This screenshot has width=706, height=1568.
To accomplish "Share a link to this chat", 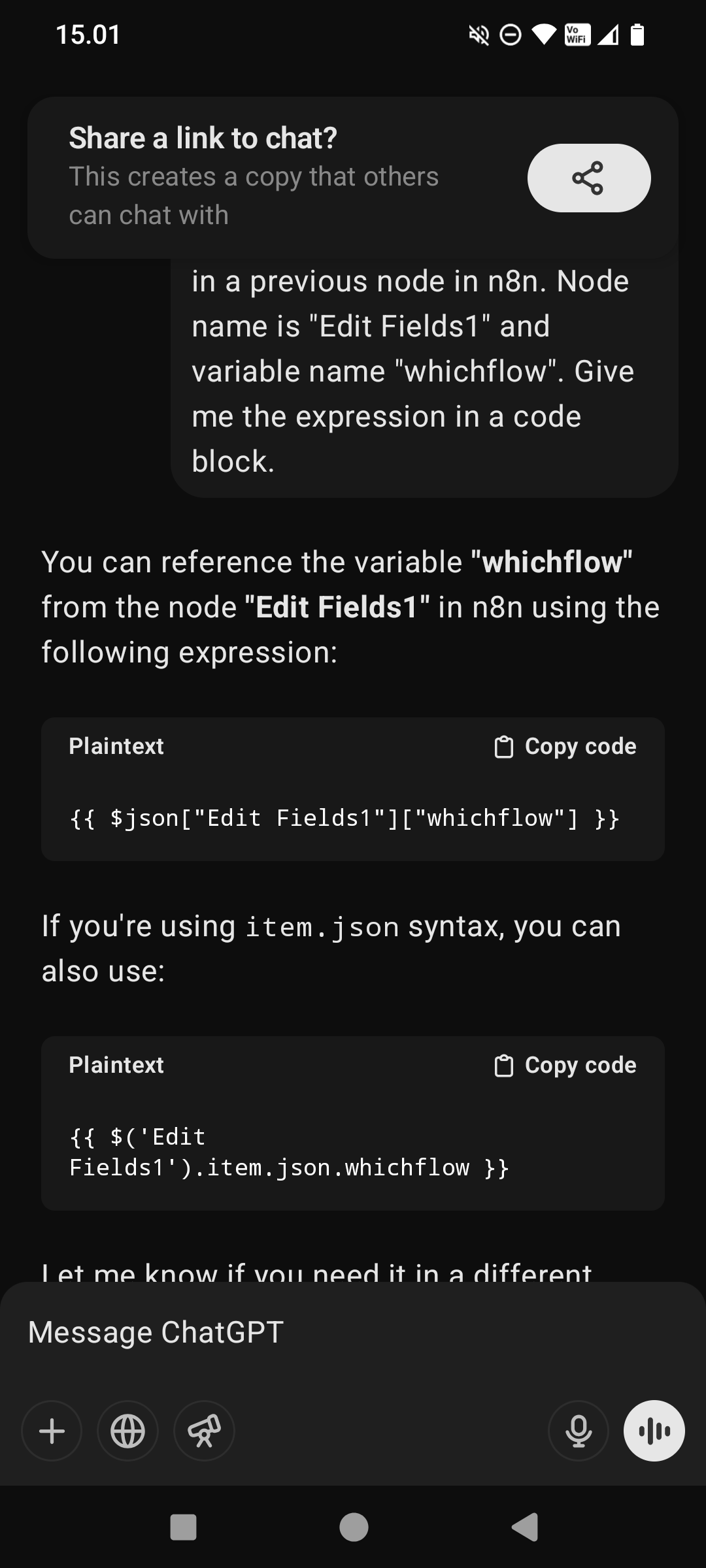I will [589, 178].
